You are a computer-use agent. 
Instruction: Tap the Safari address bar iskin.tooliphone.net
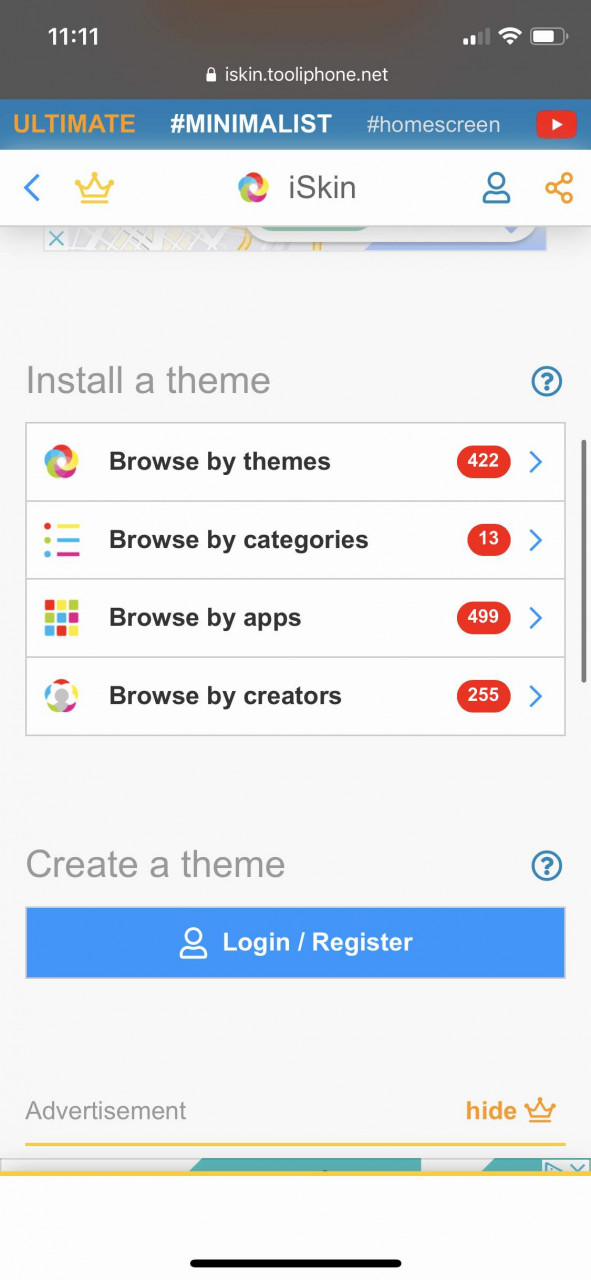296,74
